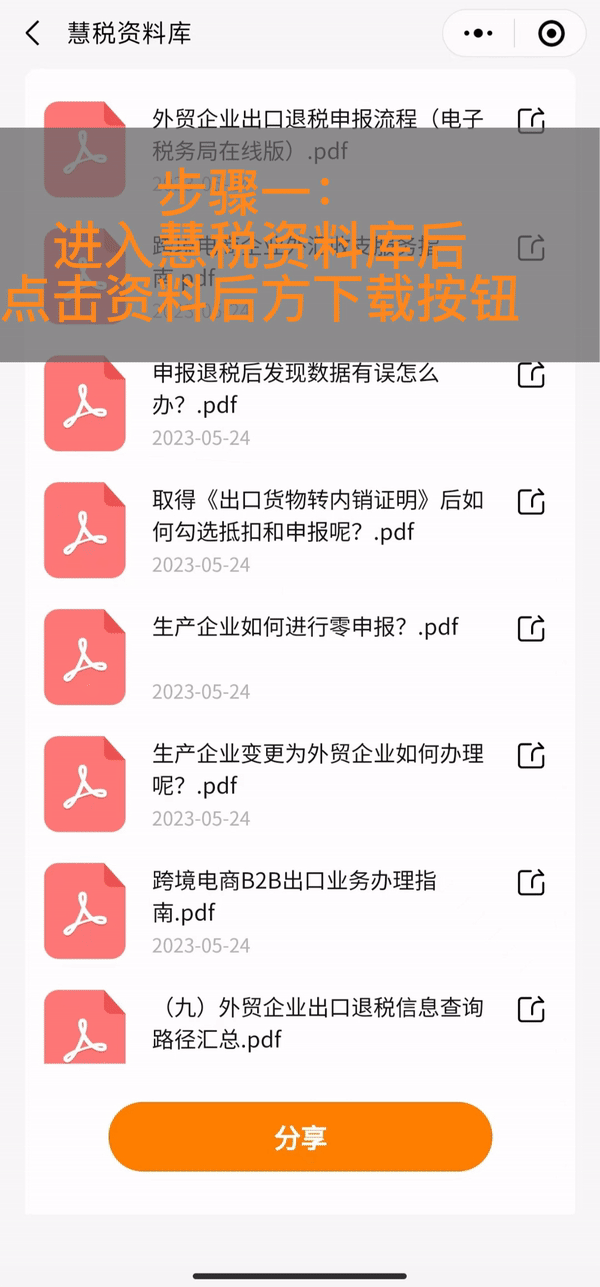Download the 出口货物转内销证明 PDF via its icon
This screenshot has width=600, height=1287.
click(531, 502)
